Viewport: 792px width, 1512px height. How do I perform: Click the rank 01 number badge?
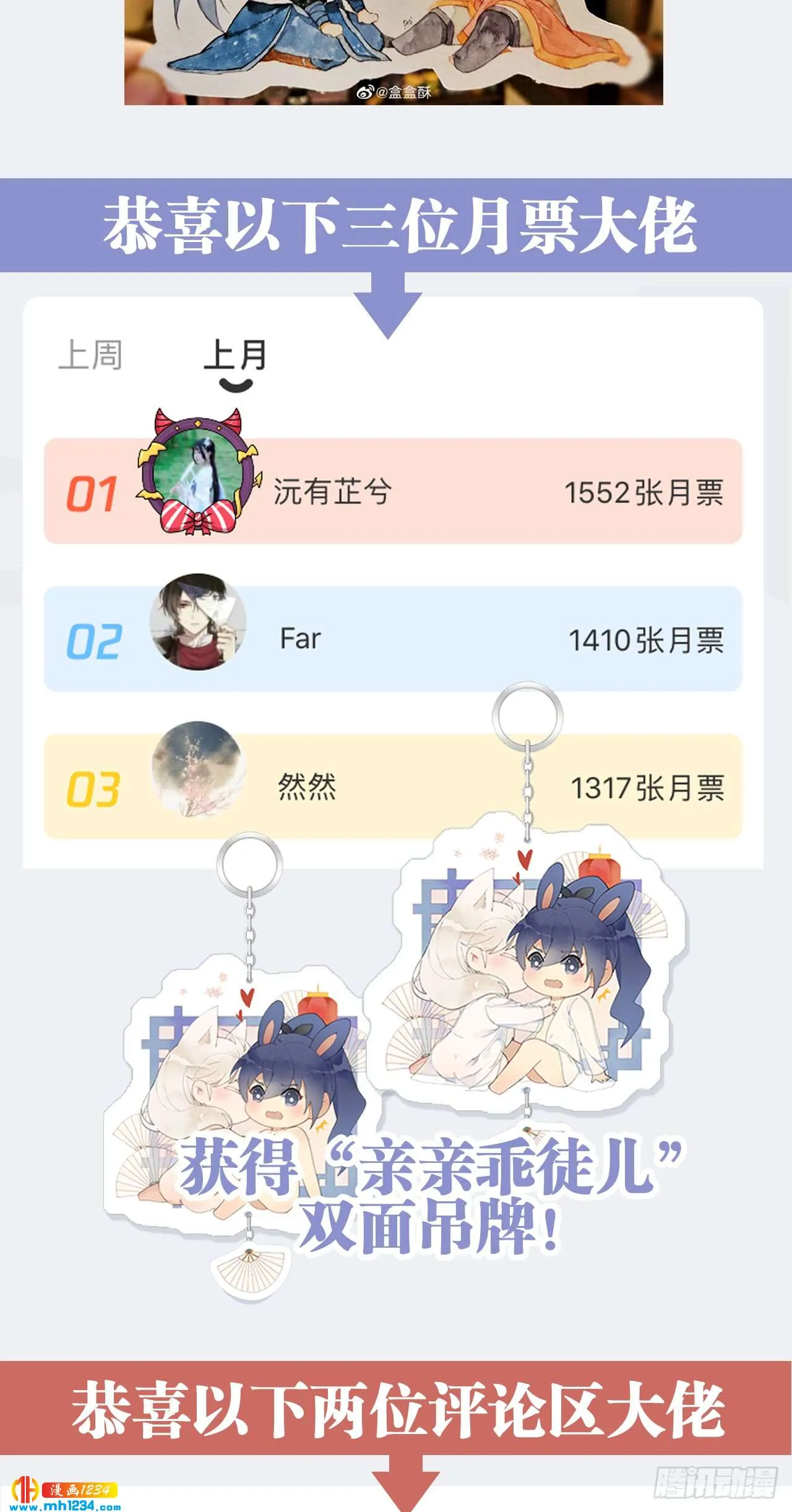pyautogui.click(x=93, y=490)
